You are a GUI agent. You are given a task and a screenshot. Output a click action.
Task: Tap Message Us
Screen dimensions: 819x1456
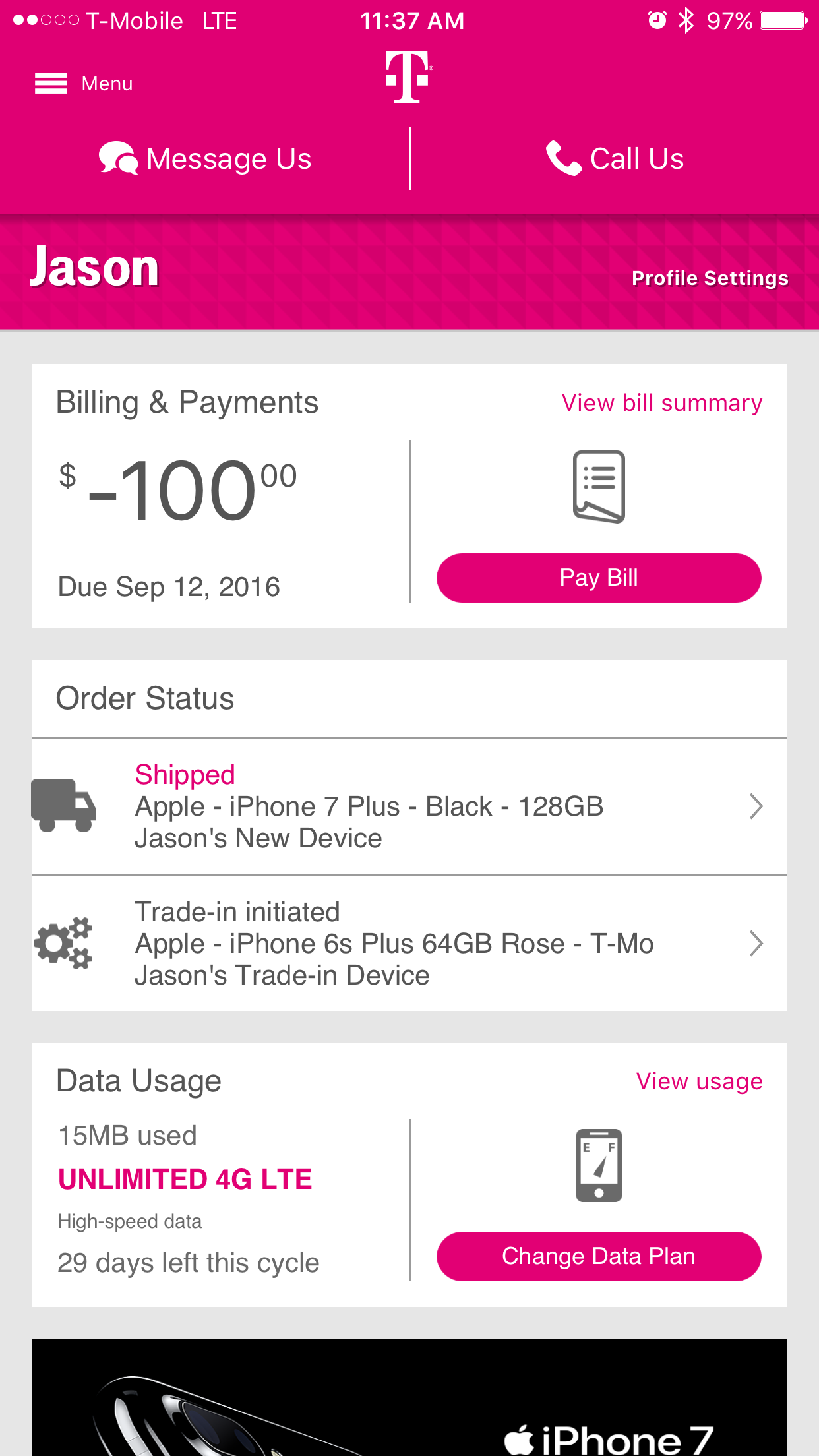pos(205,159)
